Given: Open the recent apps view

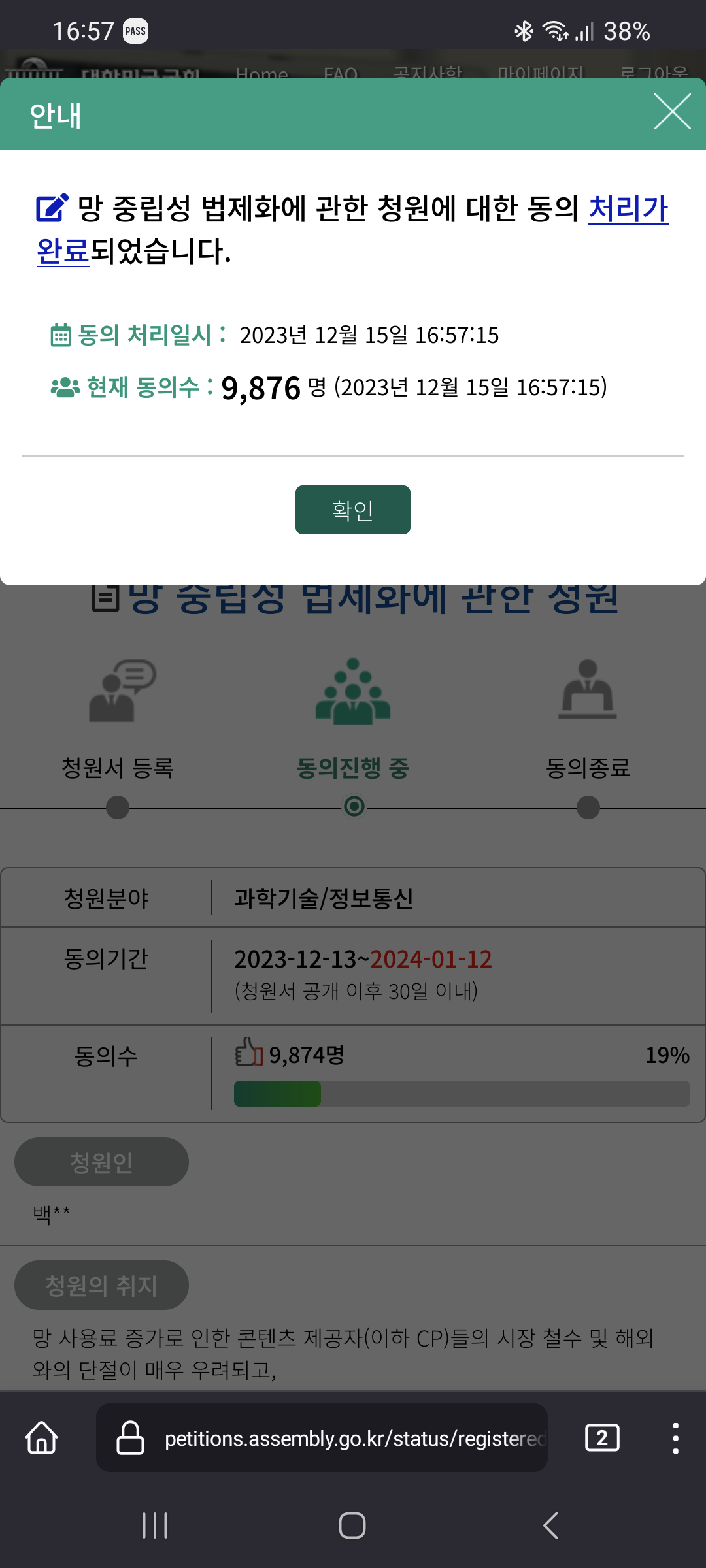Looking at the screenshot, I should pyautogui.click(x=155, y=1526).
